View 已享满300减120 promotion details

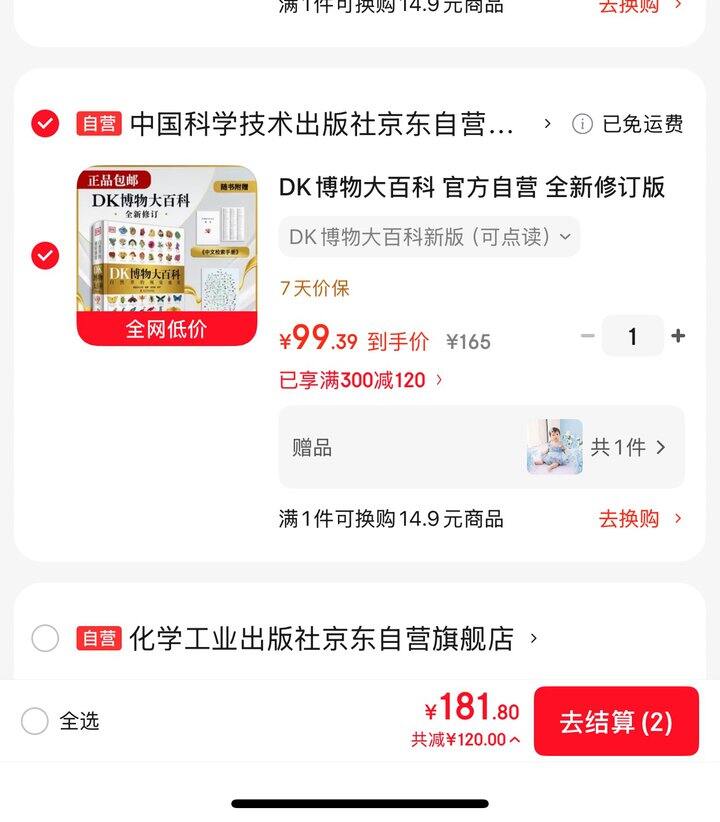(x=361, y=380)
